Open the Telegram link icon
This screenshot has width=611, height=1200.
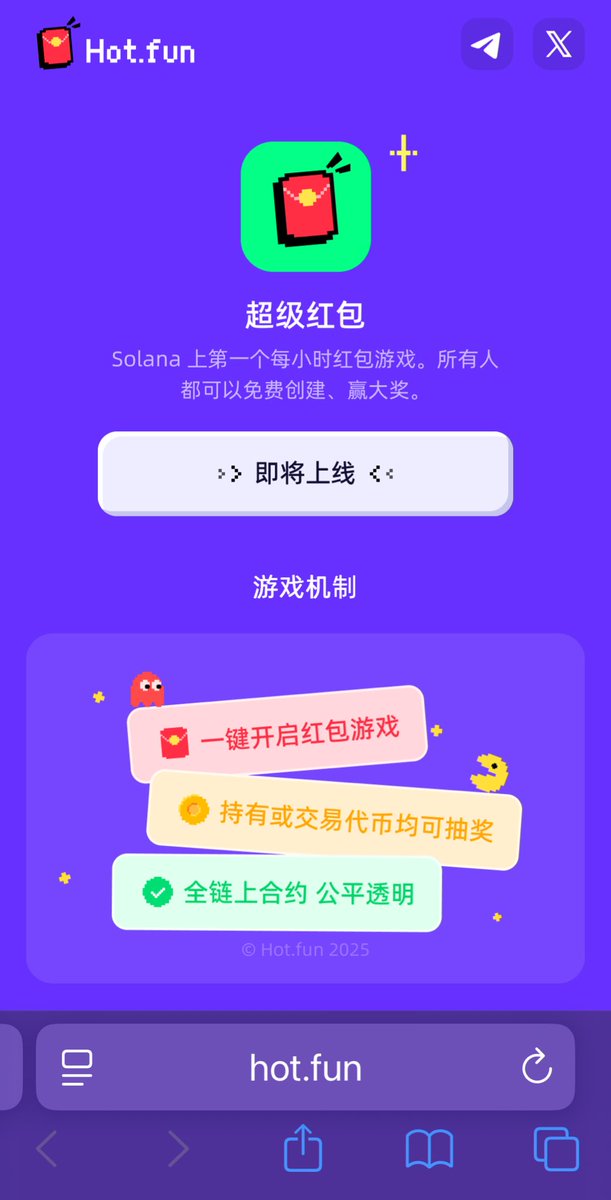click(x=487, y=44)
